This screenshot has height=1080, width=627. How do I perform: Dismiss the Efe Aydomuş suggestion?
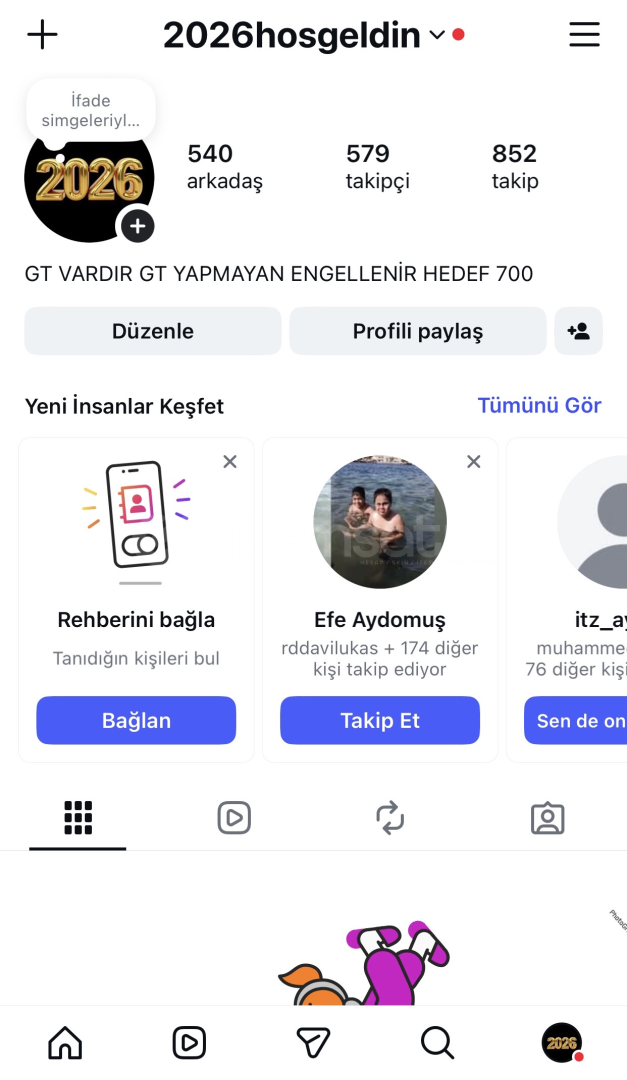[474, 461]
